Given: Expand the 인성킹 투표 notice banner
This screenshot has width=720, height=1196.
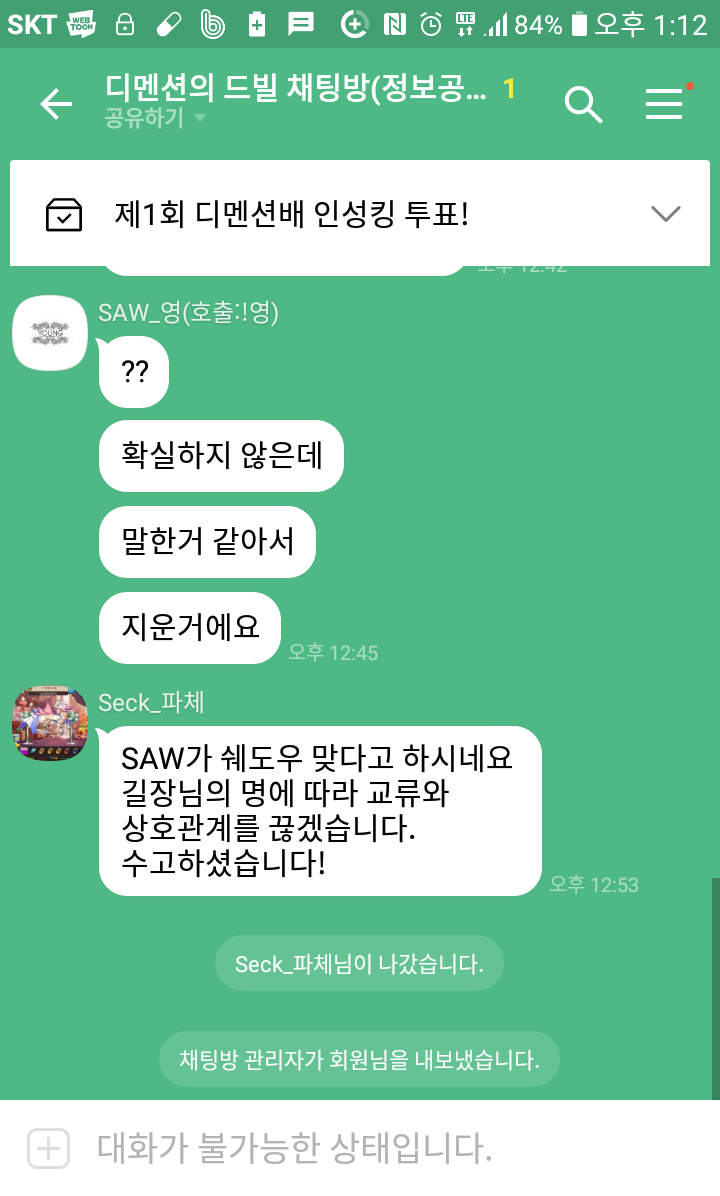Looking at the screenshot, I should point(665,213).
